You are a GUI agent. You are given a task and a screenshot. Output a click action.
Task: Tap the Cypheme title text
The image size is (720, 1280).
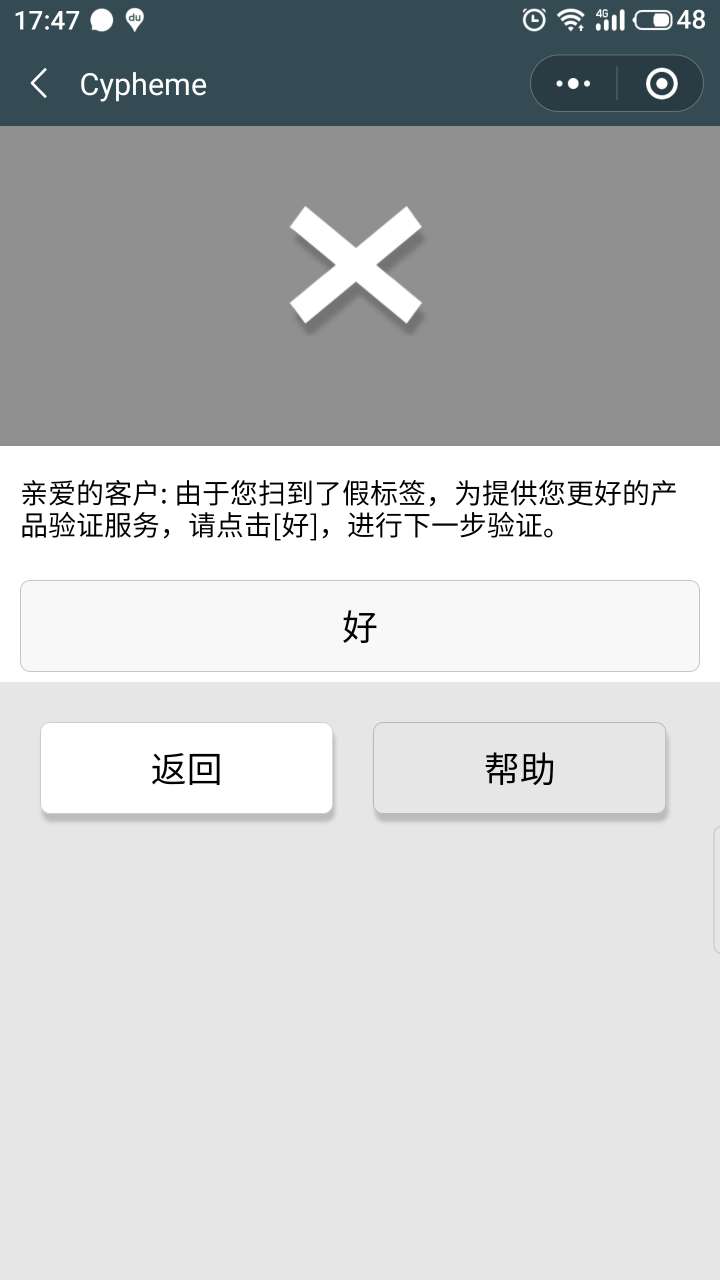coord(143,84)
